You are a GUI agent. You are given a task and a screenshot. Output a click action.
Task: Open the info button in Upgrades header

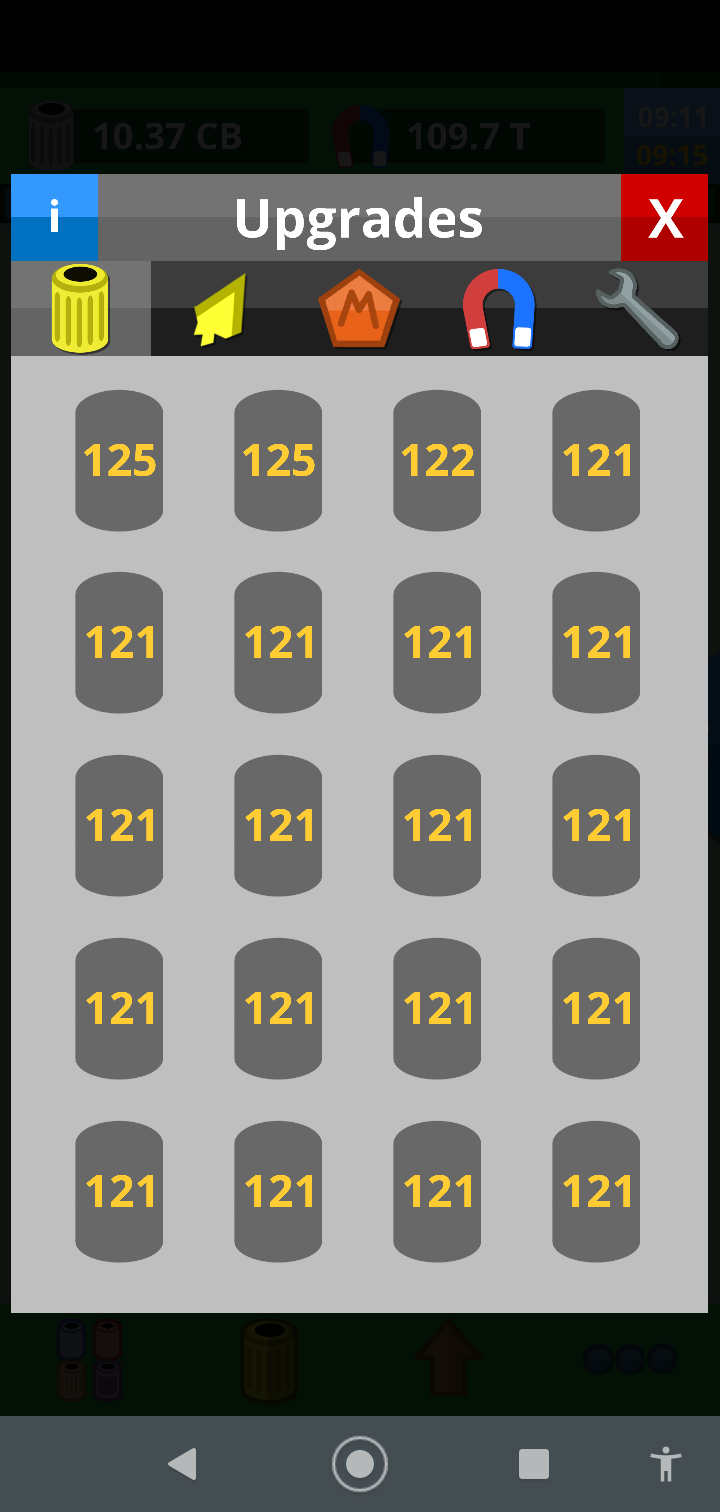point(54,217)
